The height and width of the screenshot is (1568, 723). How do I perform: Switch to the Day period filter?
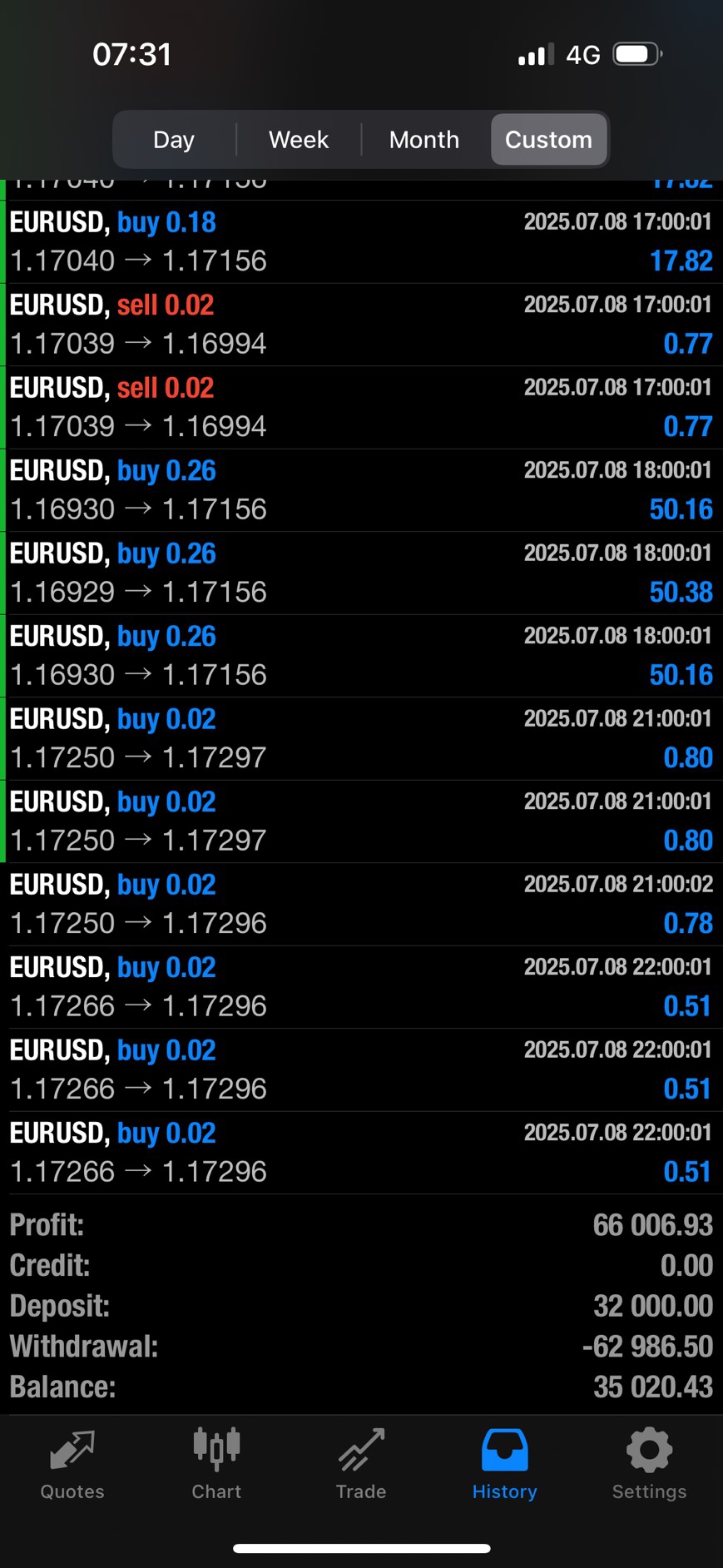(174, 140)
